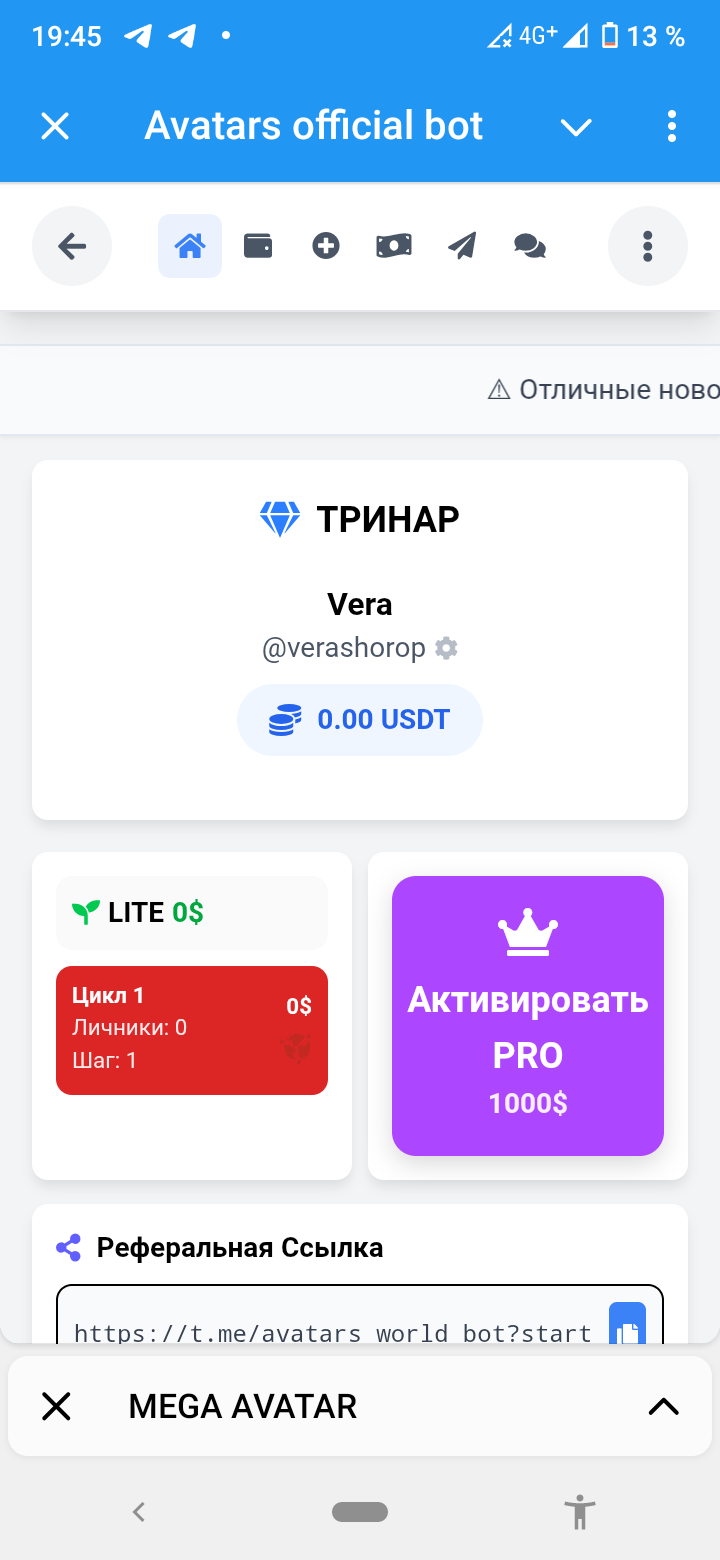Go back with the round arrow button

click(x=72, y=246)
